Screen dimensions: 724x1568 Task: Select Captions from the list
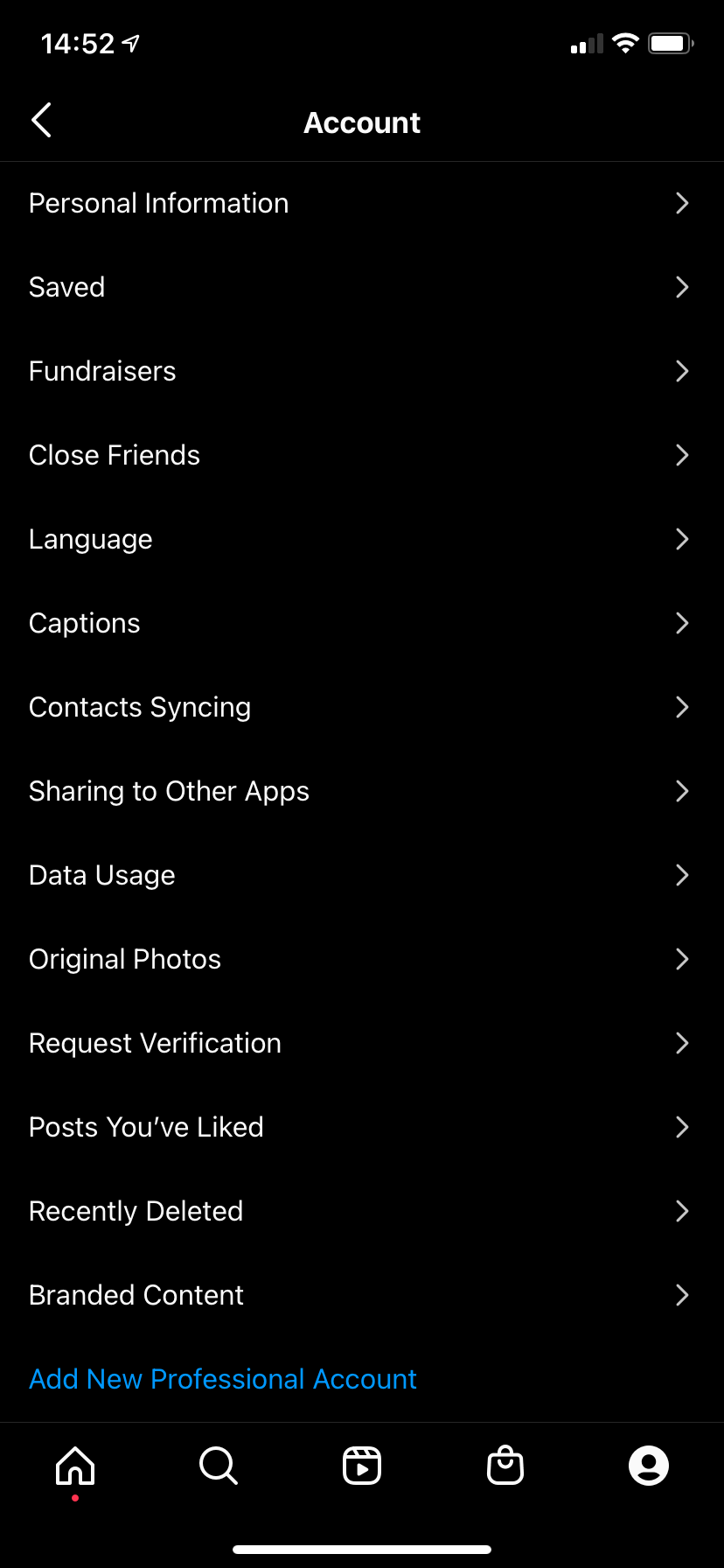tap(84, 623)
